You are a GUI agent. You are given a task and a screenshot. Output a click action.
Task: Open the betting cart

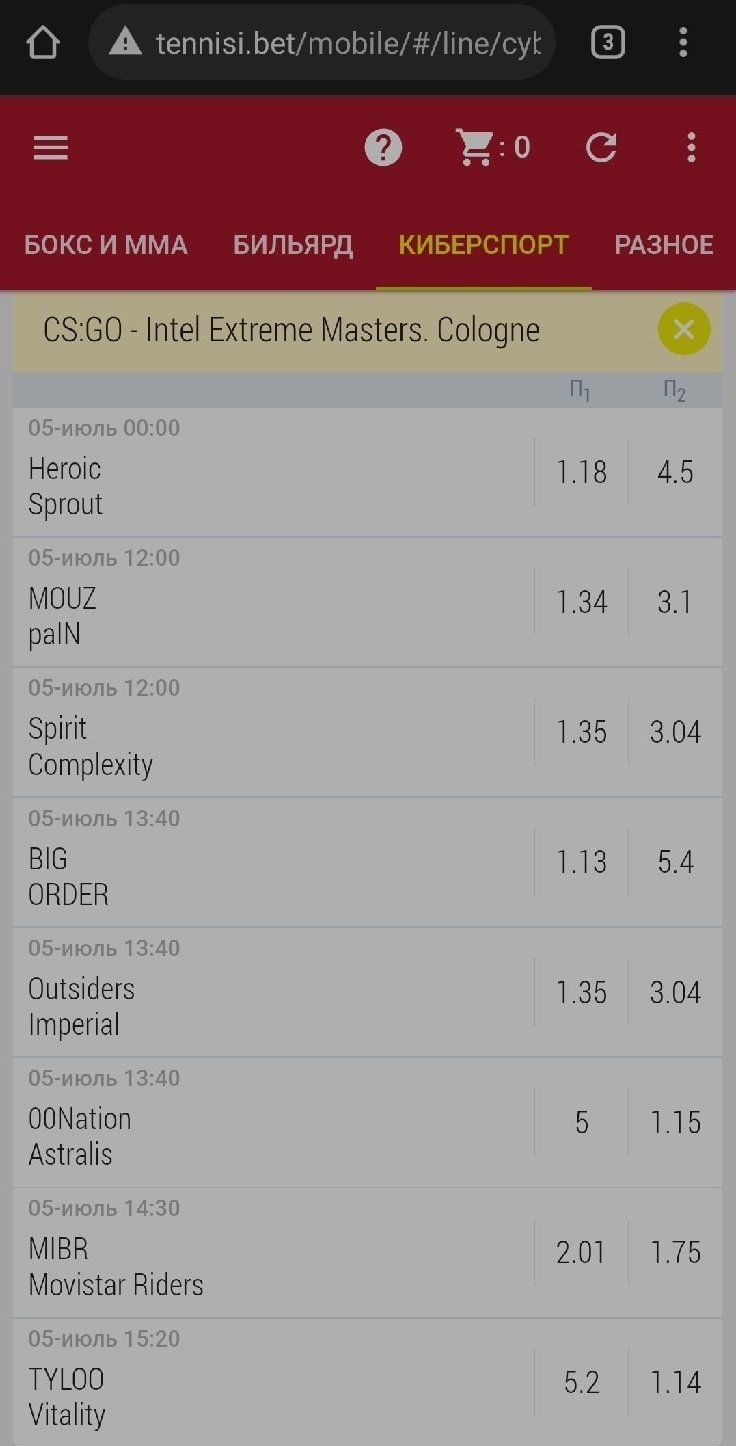click(x=492, y=148)
